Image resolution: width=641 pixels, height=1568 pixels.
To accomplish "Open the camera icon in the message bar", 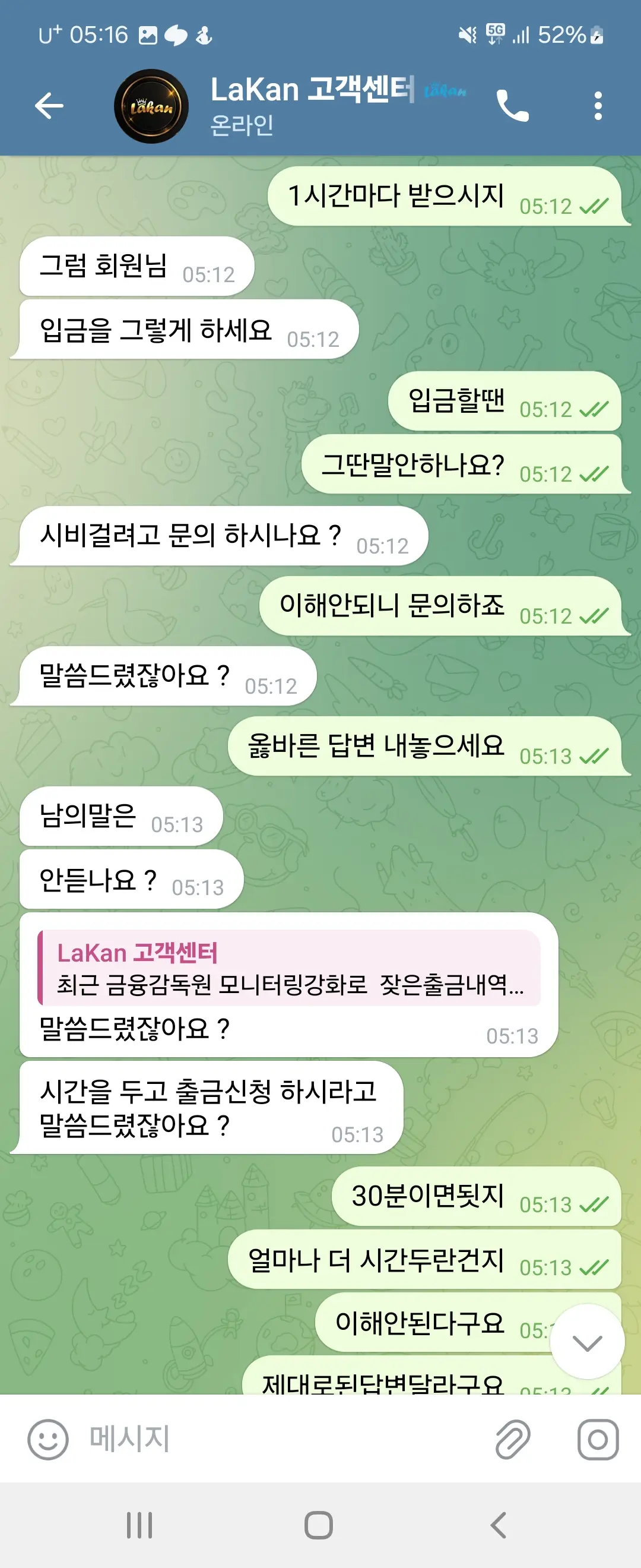I will pos(598,1439).
